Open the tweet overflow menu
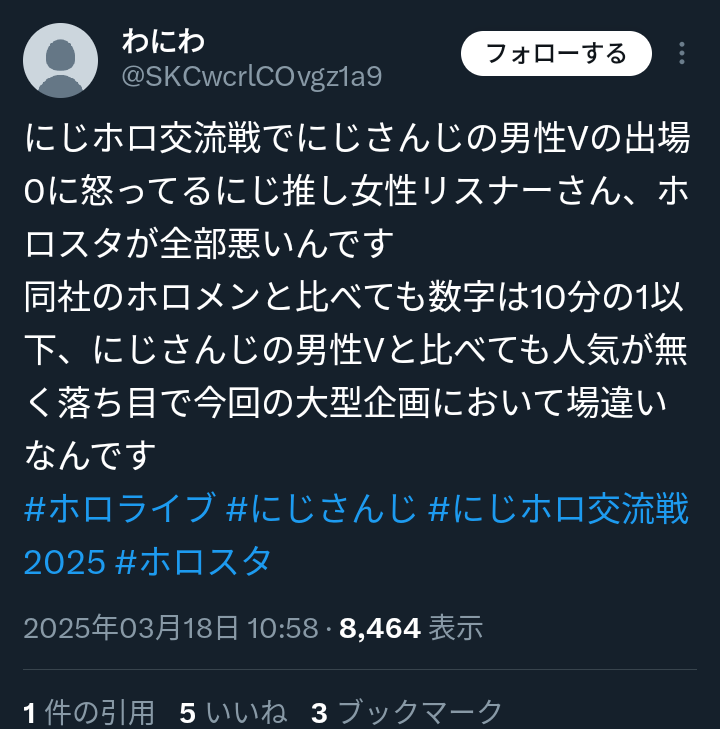 click(x=683, y=53)
